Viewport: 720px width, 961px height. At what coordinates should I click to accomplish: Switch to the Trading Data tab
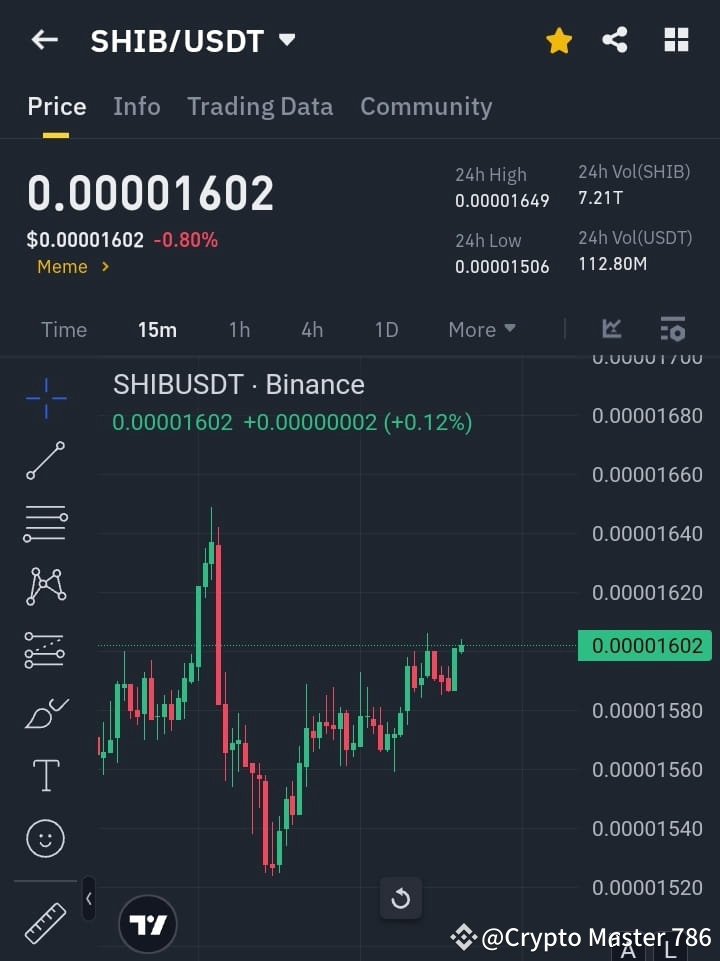pyautogui.click(x=260, y=106)
